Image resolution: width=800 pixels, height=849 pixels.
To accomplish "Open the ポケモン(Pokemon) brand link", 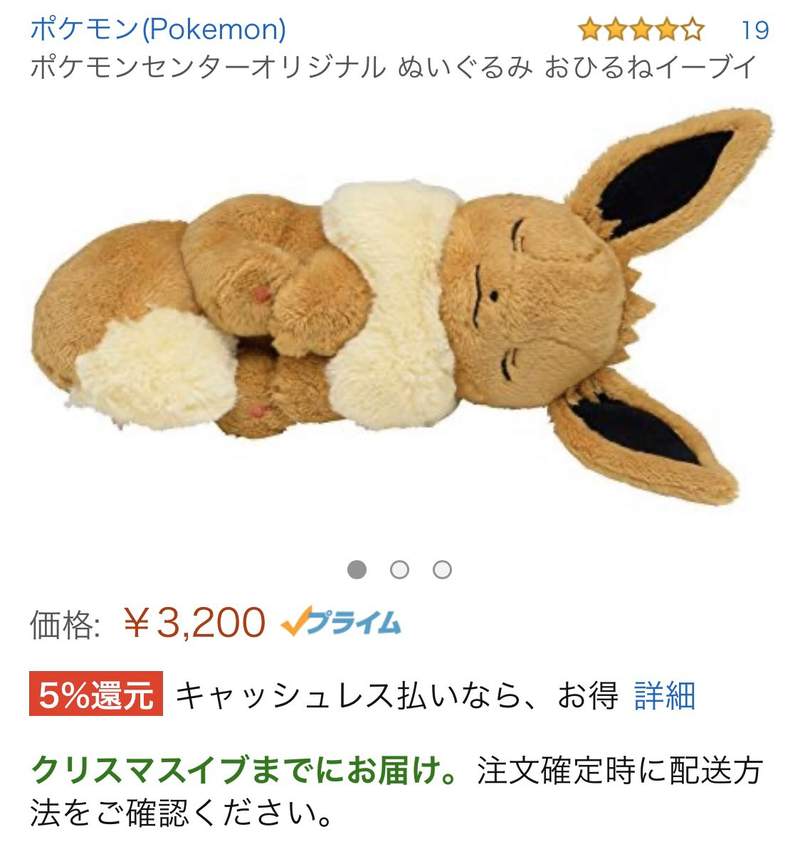I will pos(158,28).
